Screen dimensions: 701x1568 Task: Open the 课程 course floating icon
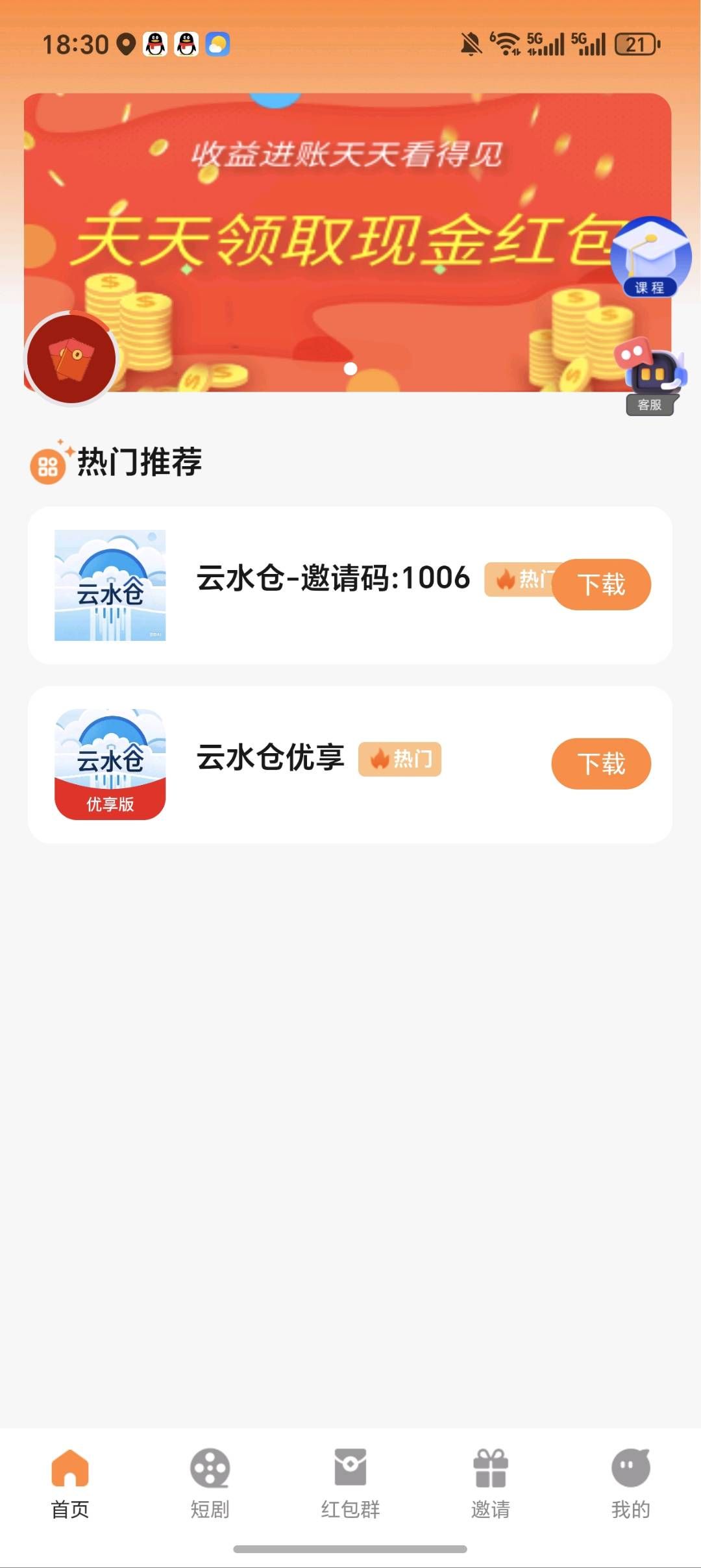coord(650,257)
